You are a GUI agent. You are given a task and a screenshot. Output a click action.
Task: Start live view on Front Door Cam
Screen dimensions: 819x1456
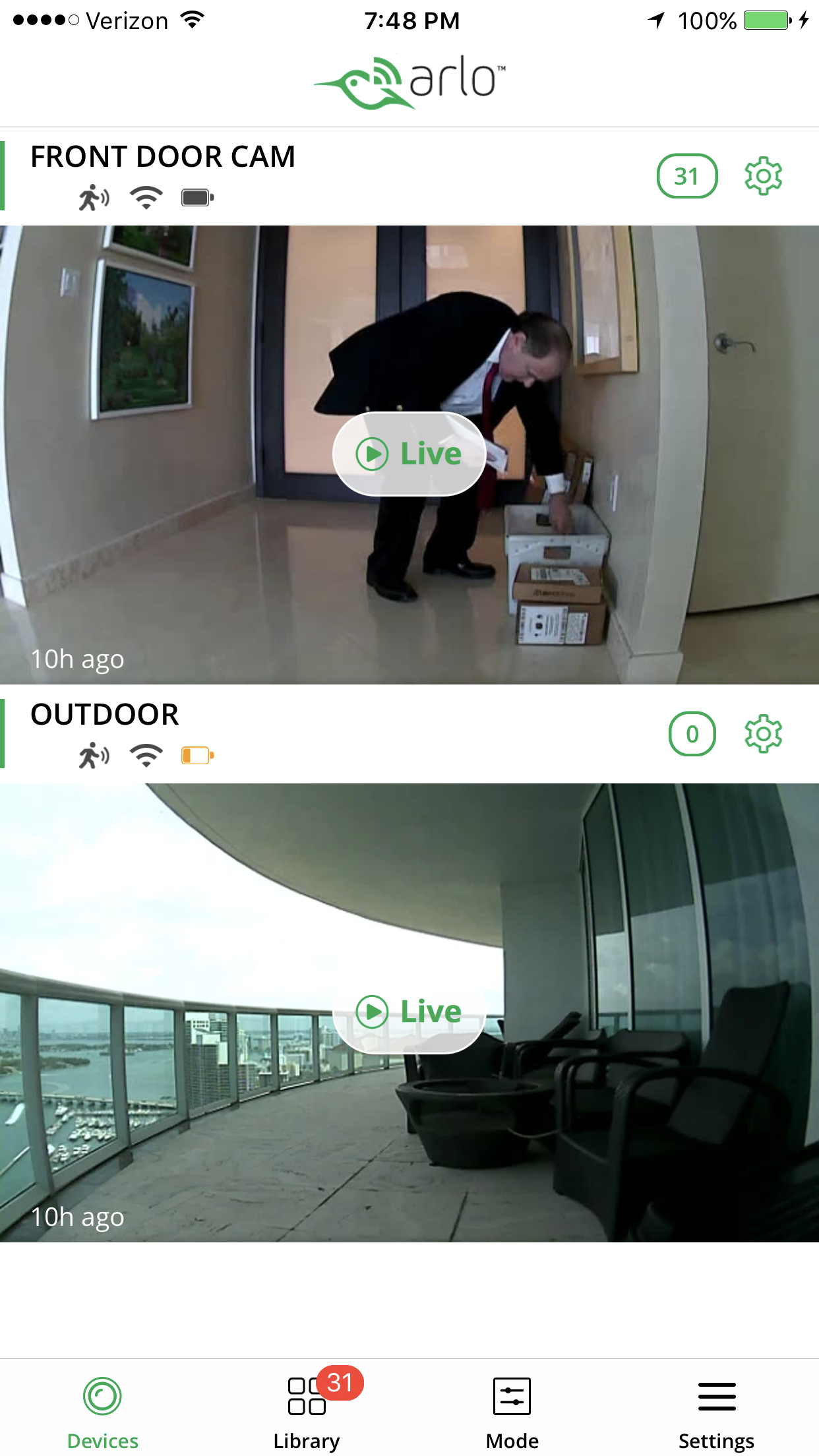click(409, 454)
